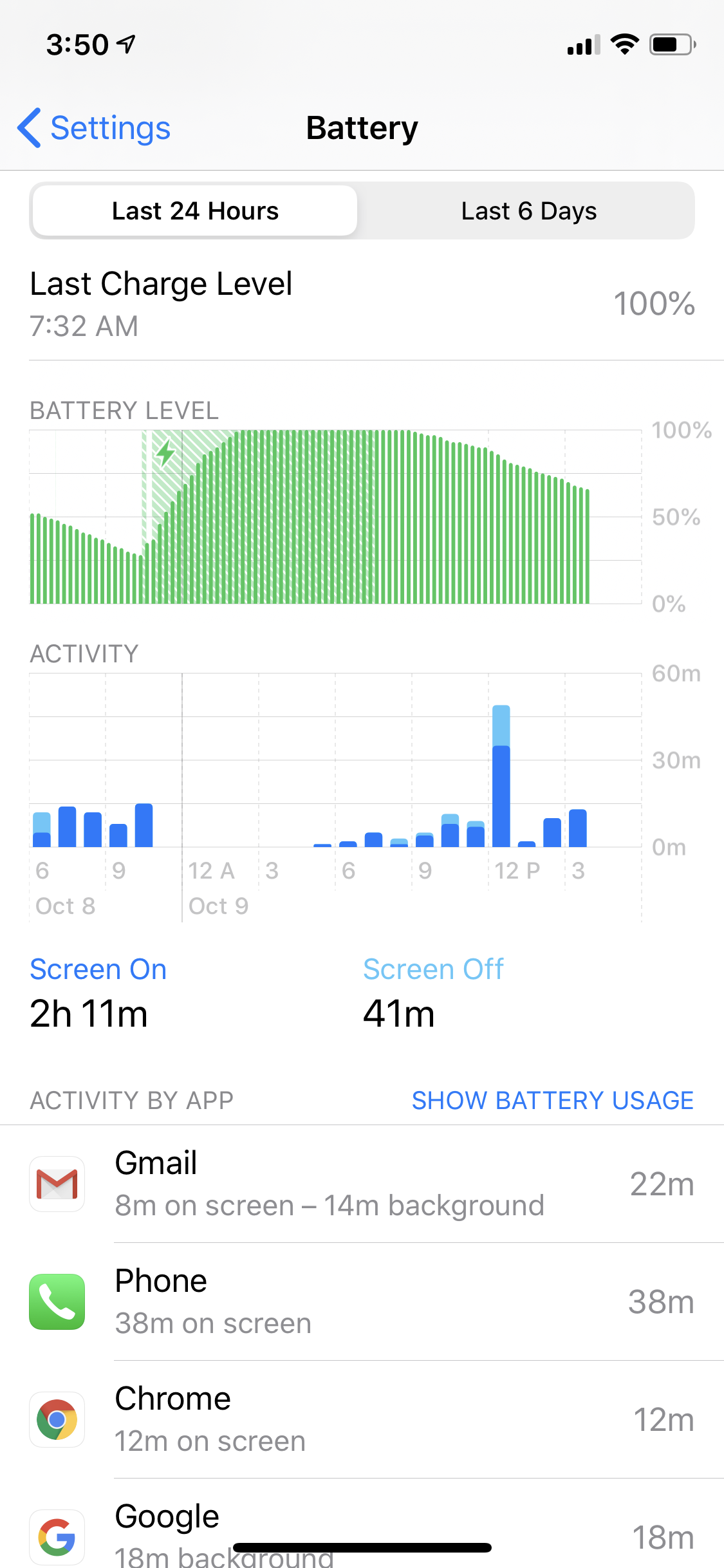This screenshot has height=1568, width=724.
Task: Select the Last 24 Hours tab
Action: click(x=195, y=210)
